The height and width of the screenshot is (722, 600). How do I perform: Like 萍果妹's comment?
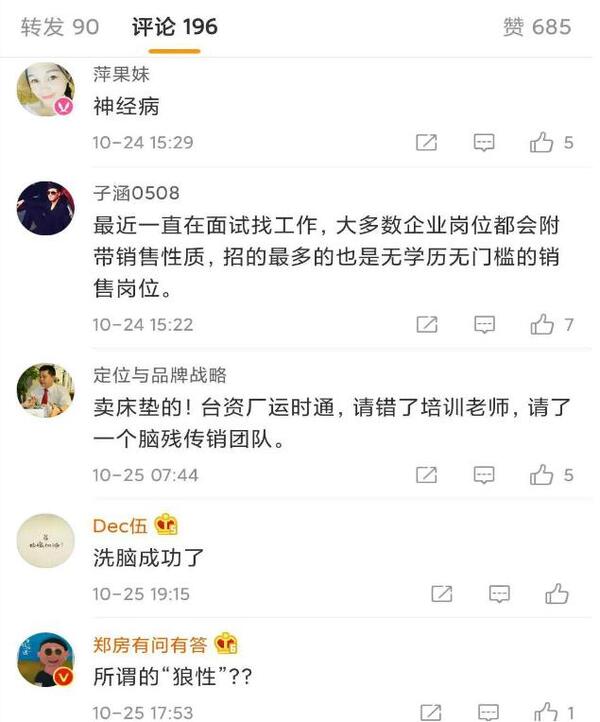[x=542, y=143]
